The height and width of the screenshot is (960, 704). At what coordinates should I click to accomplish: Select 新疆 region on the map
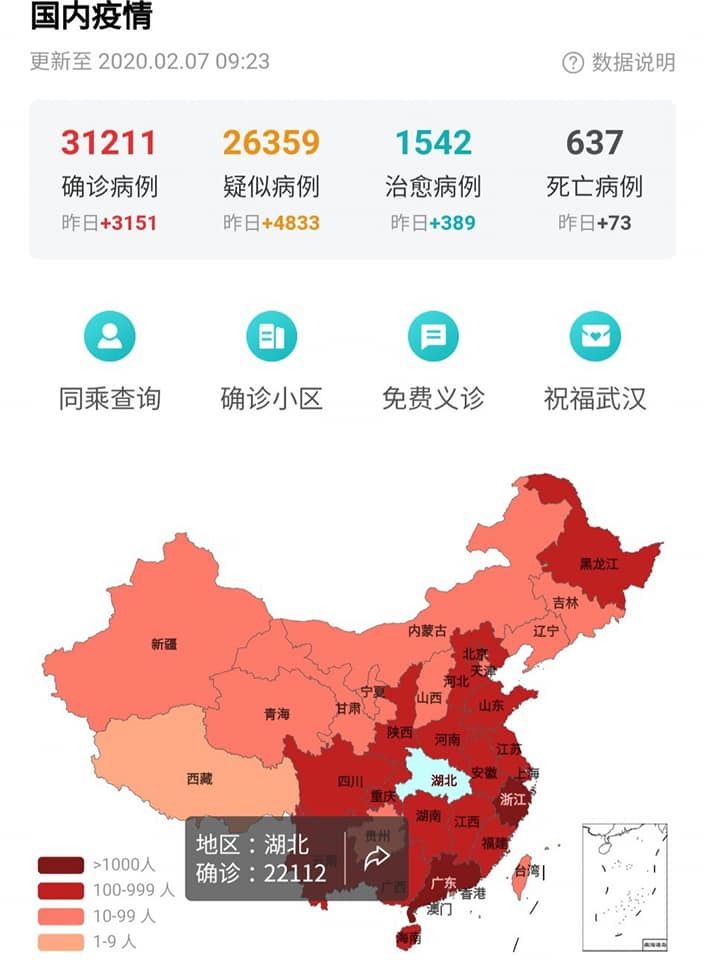click(164, 643)
